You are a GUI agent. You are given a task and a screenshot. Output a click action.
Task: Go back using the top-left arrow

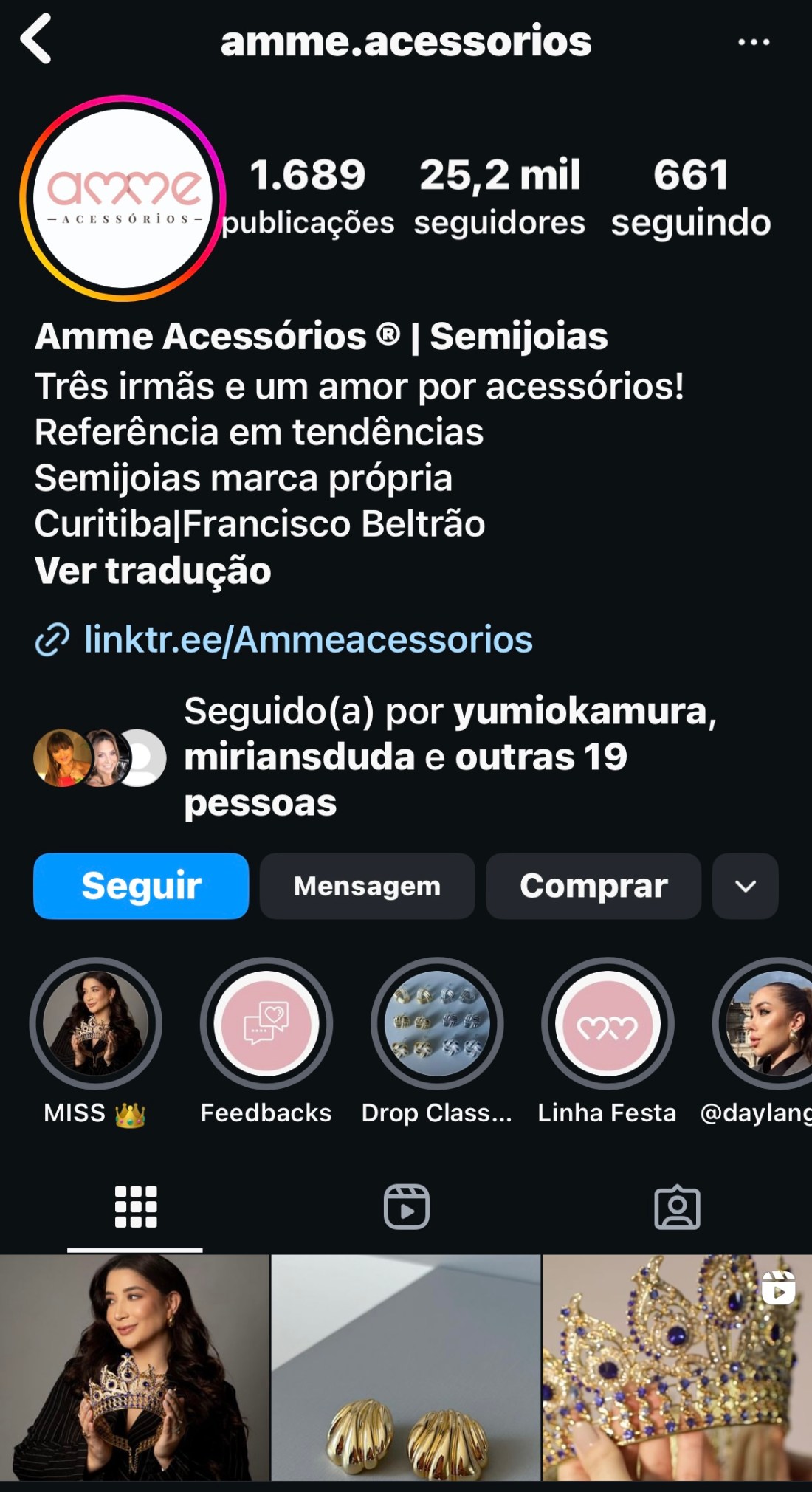point(35,39)
